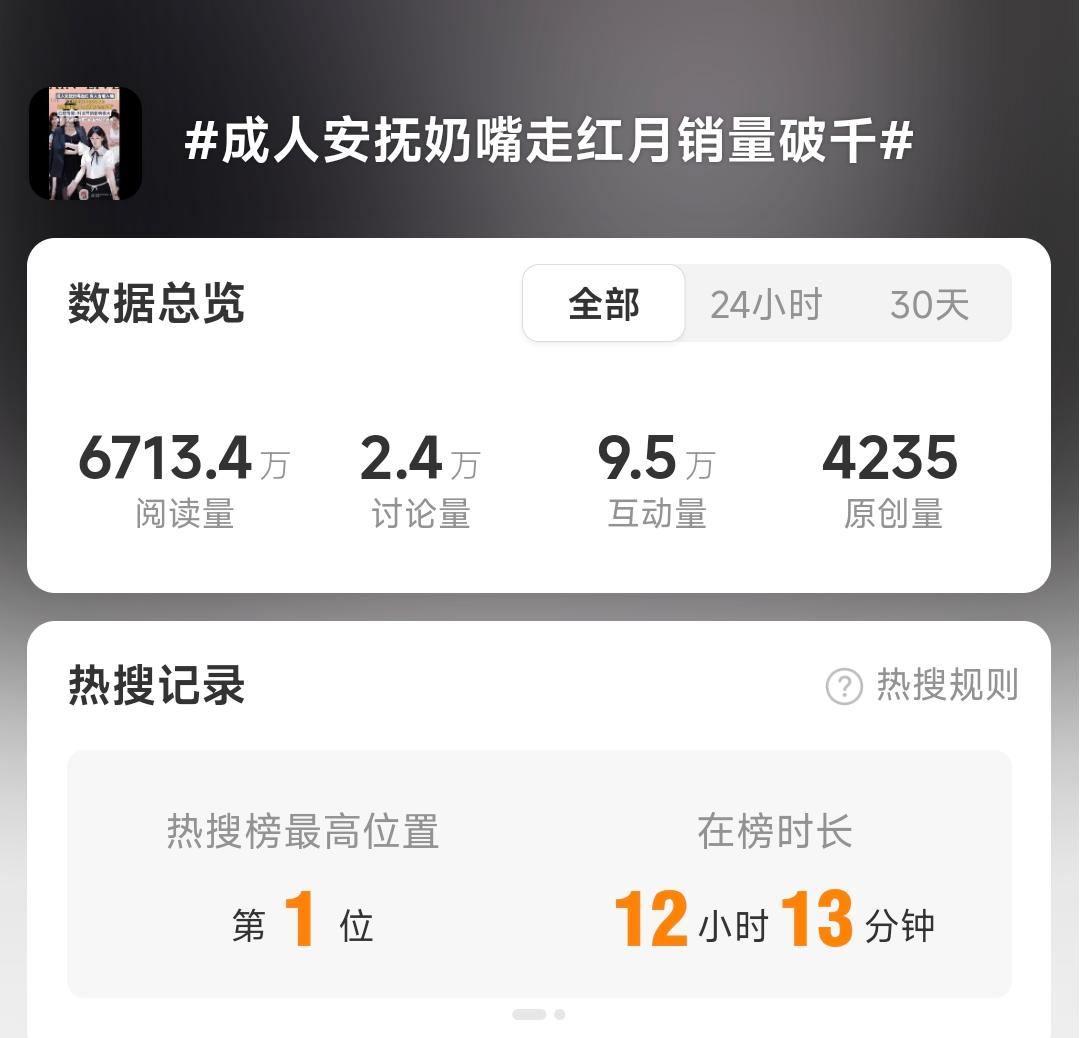Open 热搜规则 help link
Image resolution: width=1080 pixels, height=1038 pixels.
pos(922,686)
